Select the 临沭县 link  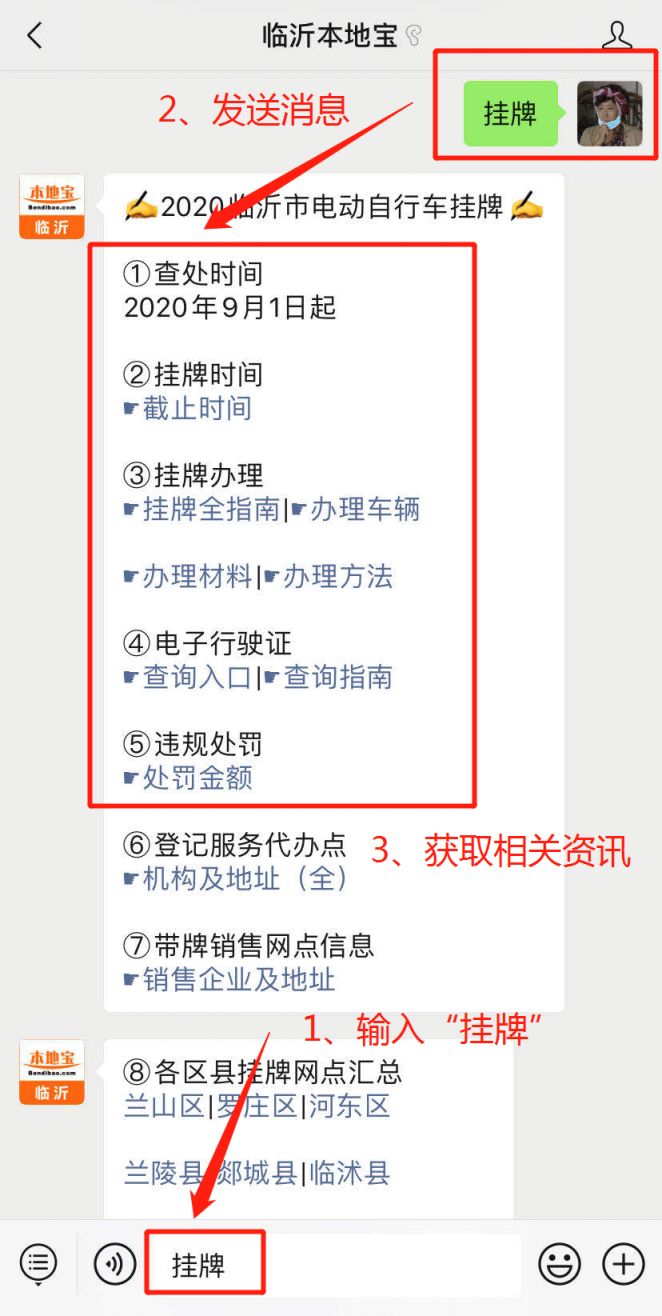[349, 1173]
